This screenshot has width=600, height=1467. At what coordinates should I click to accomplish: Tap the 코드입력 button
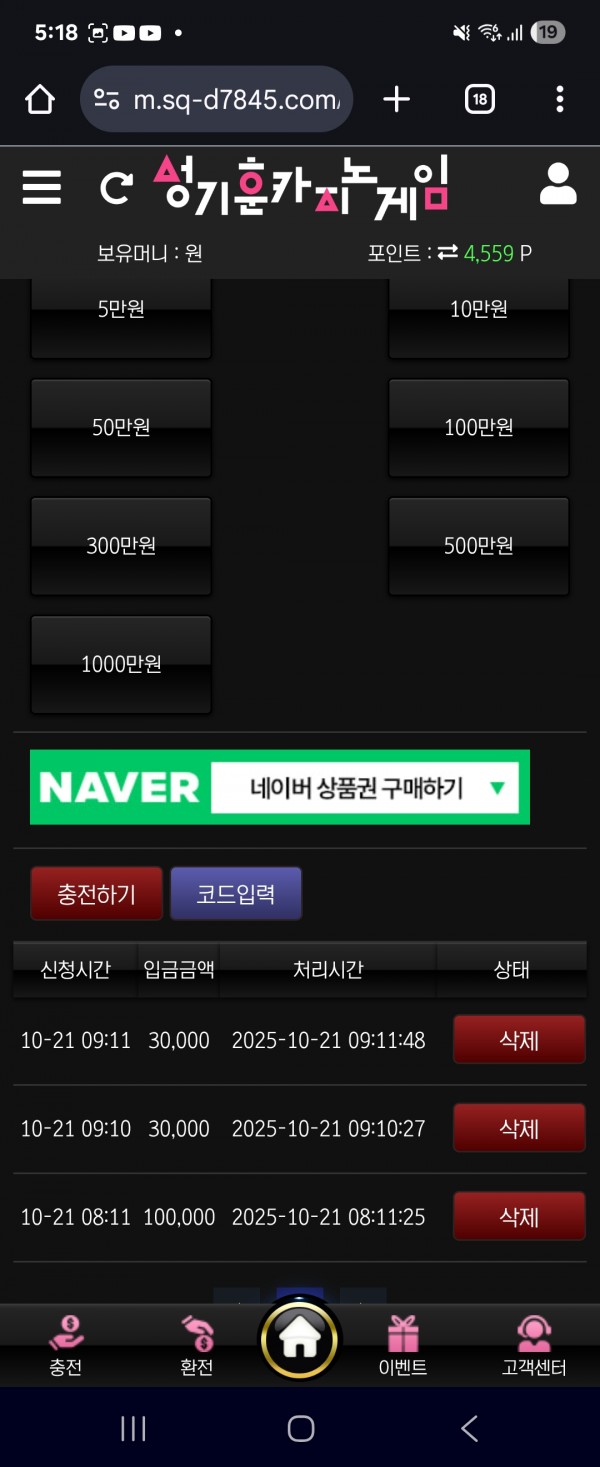236,893
